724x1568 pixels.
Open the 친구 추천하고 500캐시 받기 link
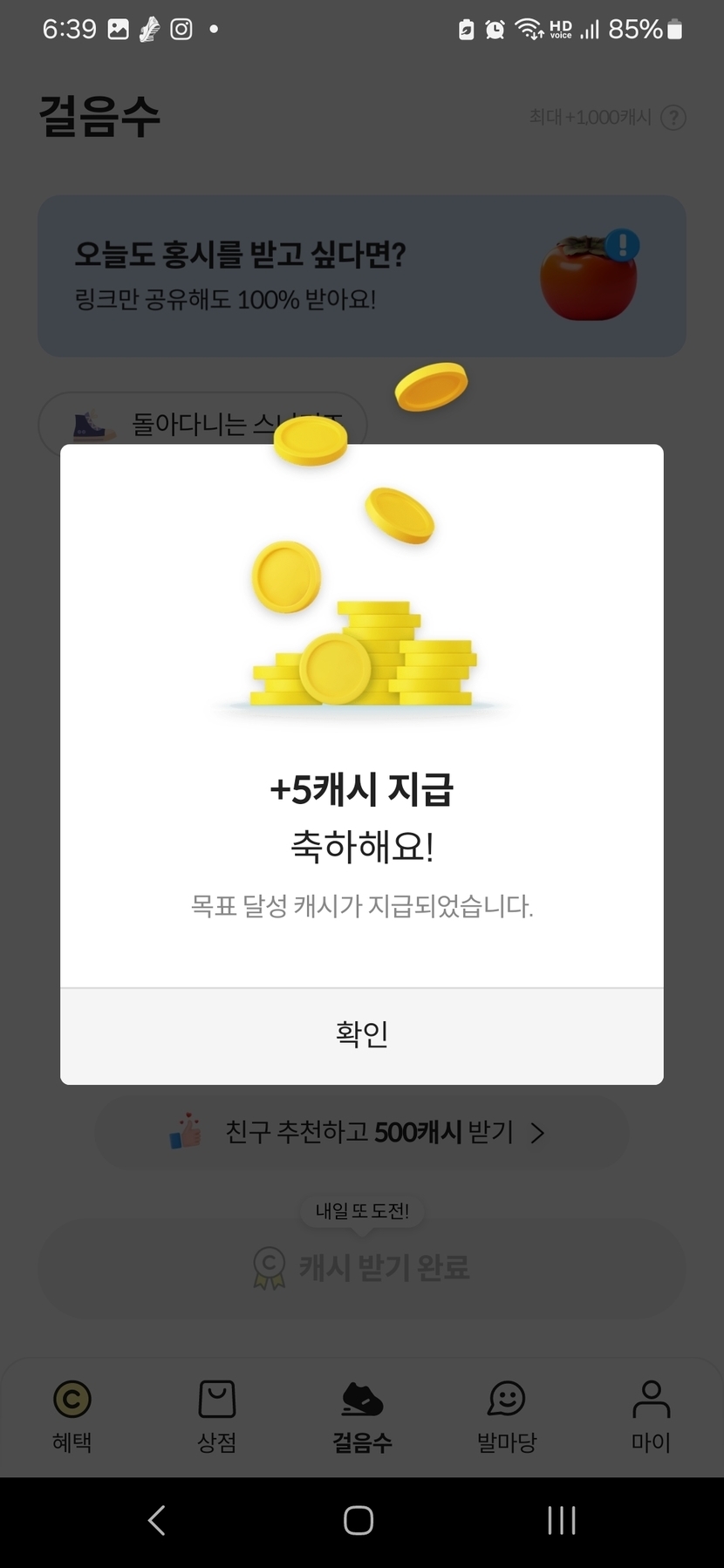tap(361, 1132)
